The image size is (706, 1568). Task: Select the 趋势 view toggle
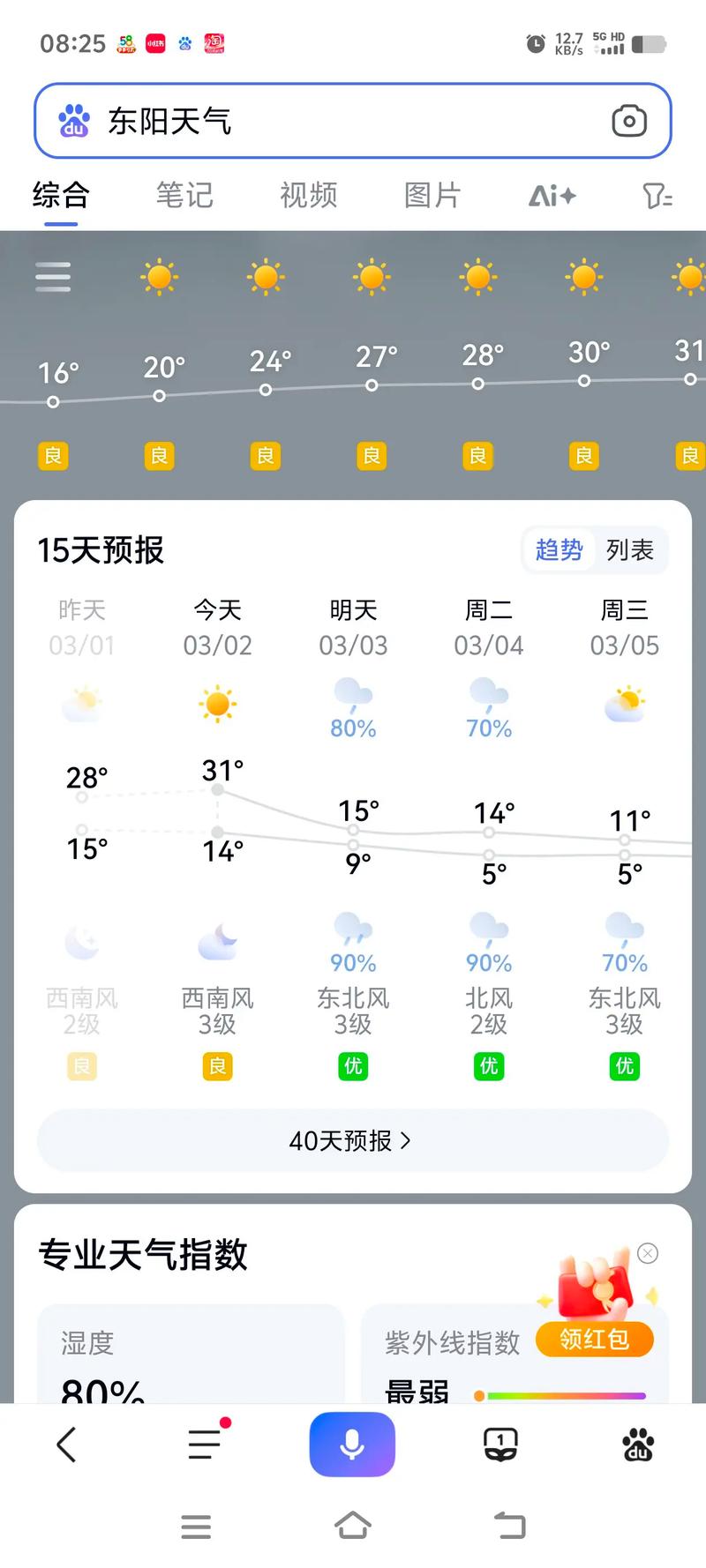558,550
